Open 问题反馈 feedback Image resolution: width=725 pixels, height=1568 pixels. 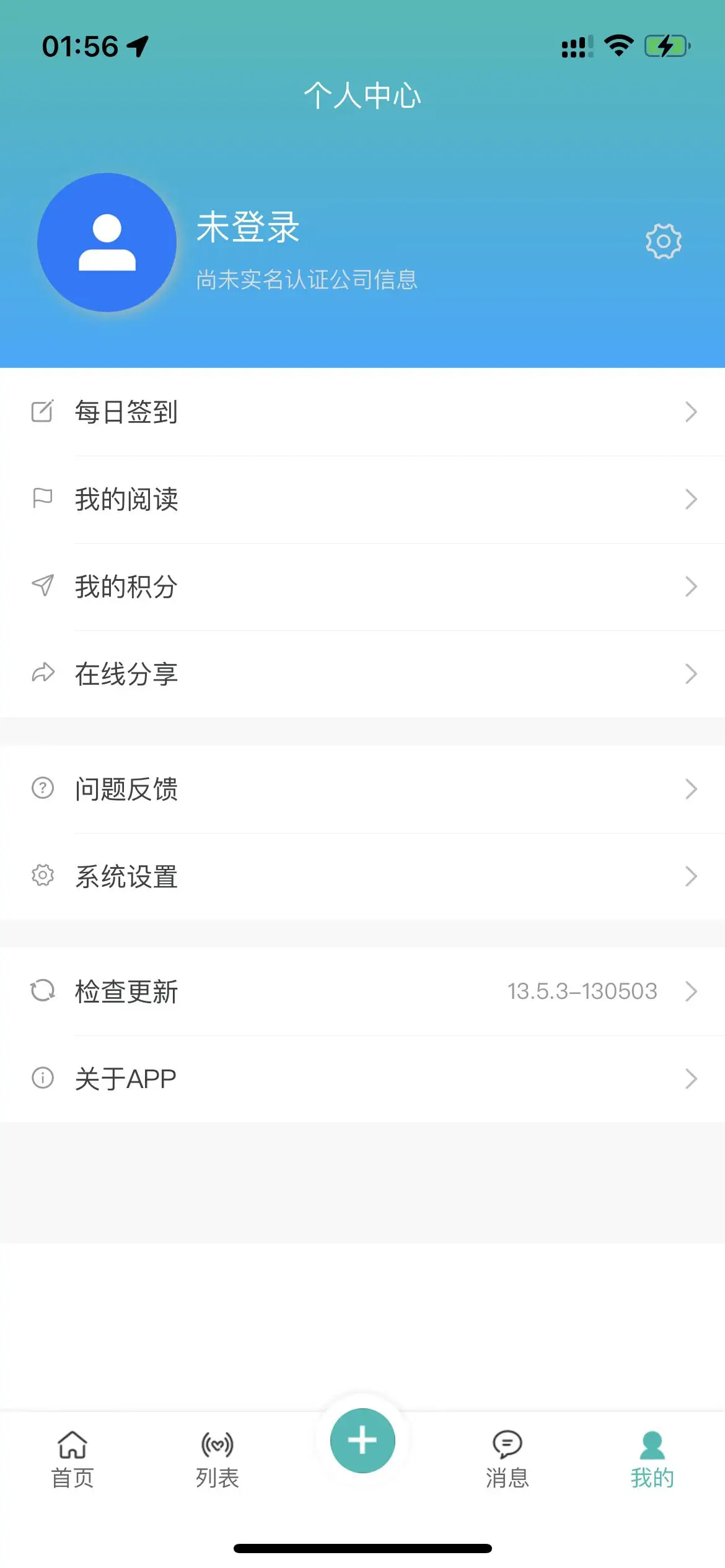pos(362,789)
